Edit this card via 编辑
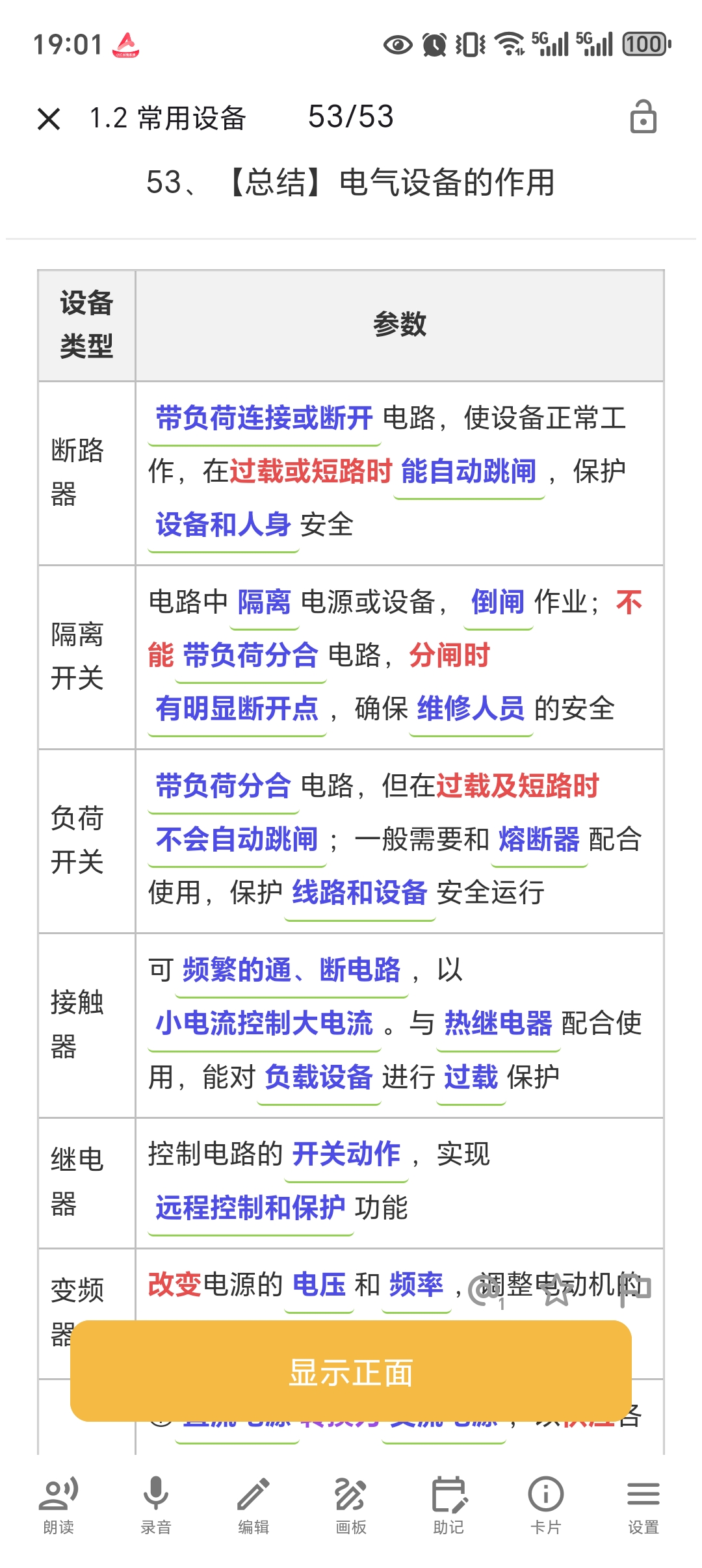This screenshot has height=1568, width=702. (253, 1505)
